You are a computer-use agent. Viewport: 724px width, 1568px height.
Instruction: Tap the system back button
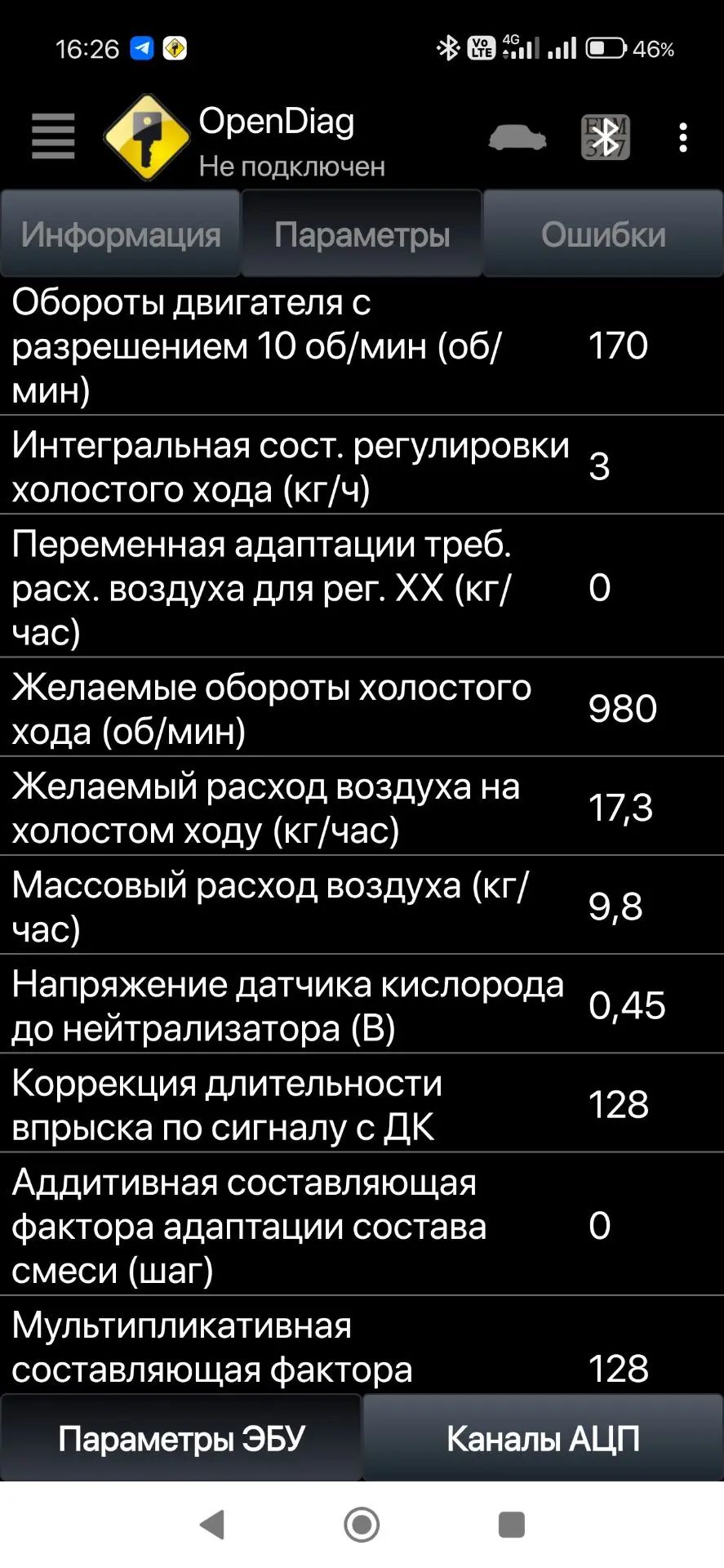coord(212,1524)
